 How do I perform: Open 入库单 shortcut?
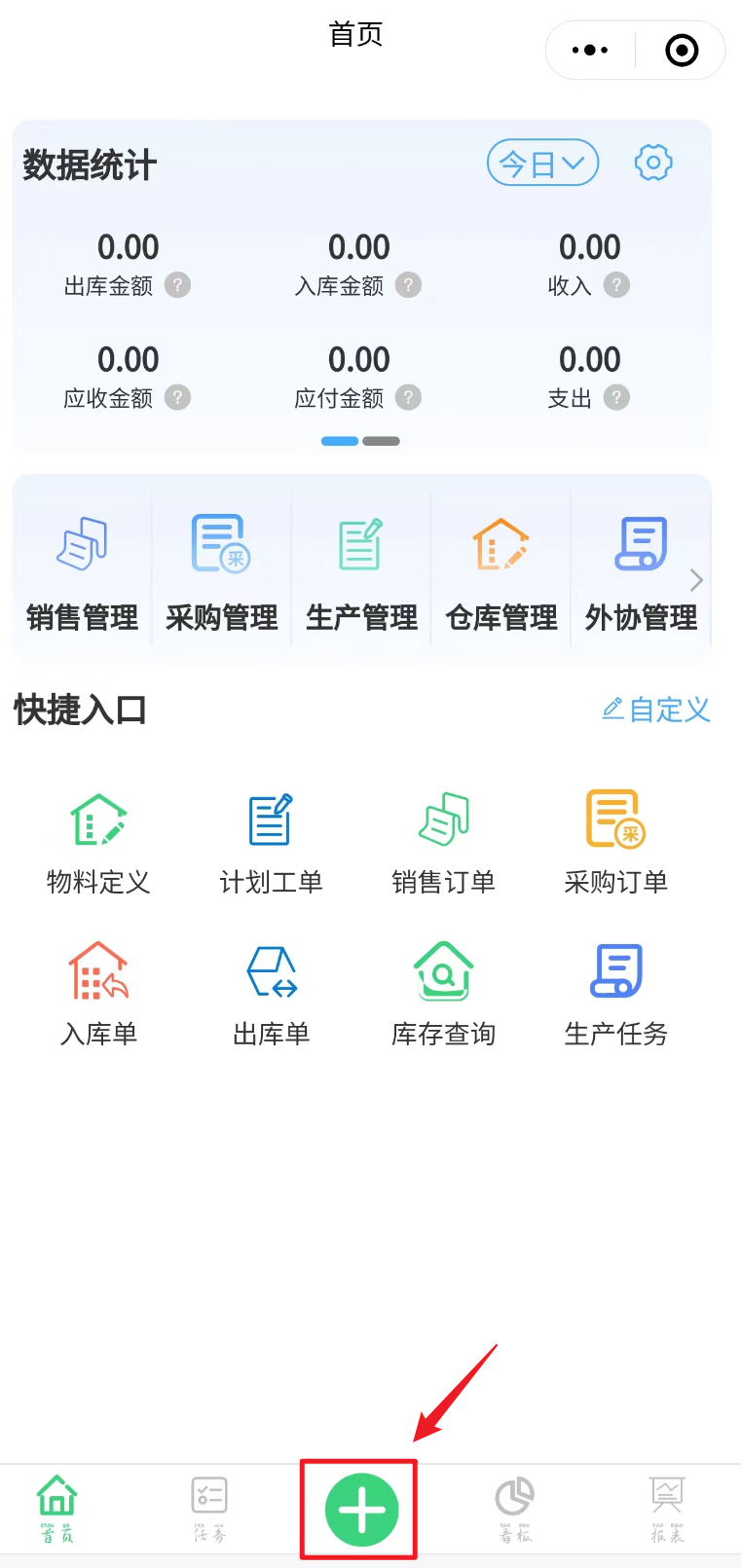click(98, 995)
